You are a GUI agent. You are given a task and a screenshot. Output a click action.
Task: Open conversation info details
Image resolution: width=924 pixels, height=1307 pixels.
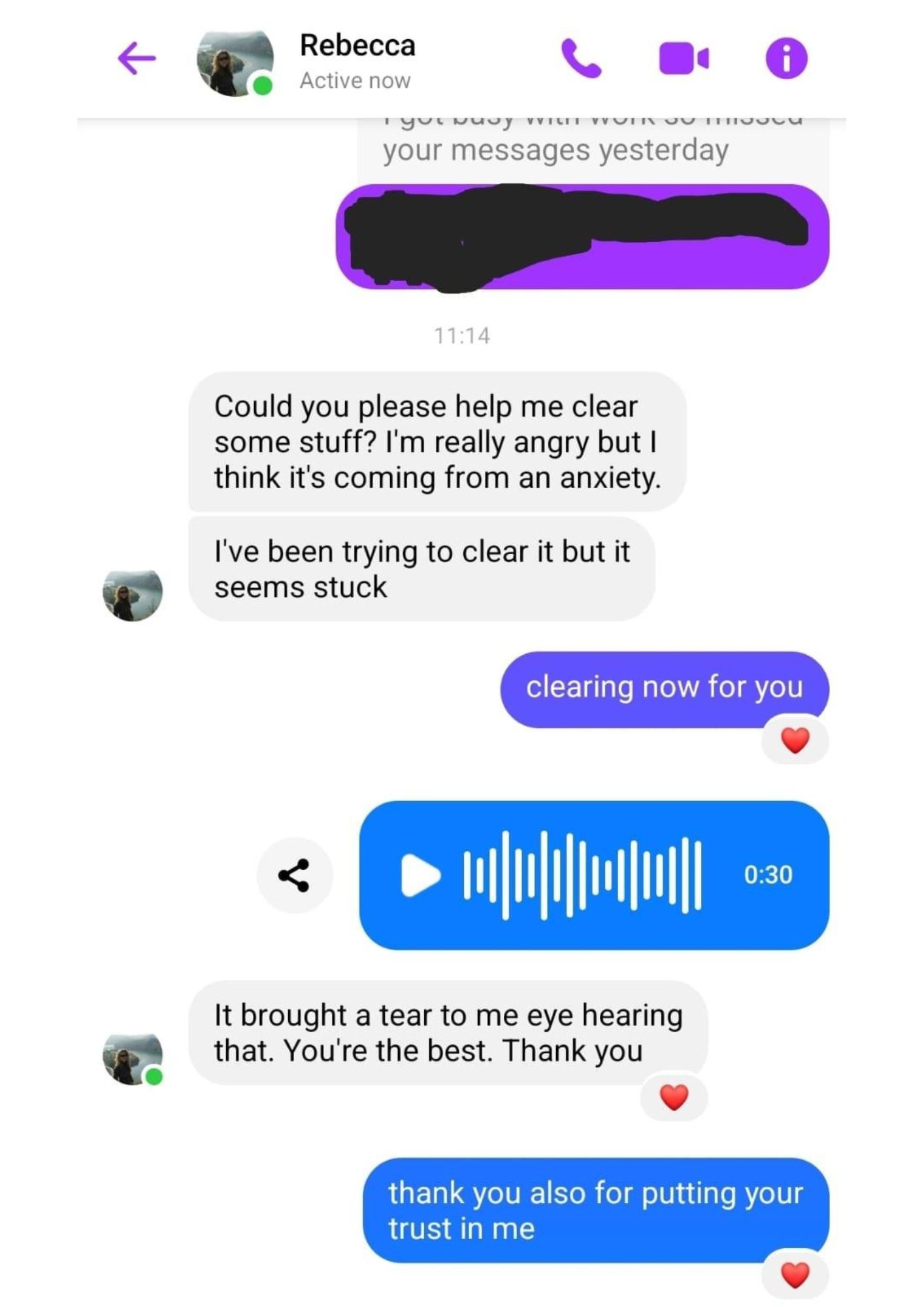click(x=786, y=59)
